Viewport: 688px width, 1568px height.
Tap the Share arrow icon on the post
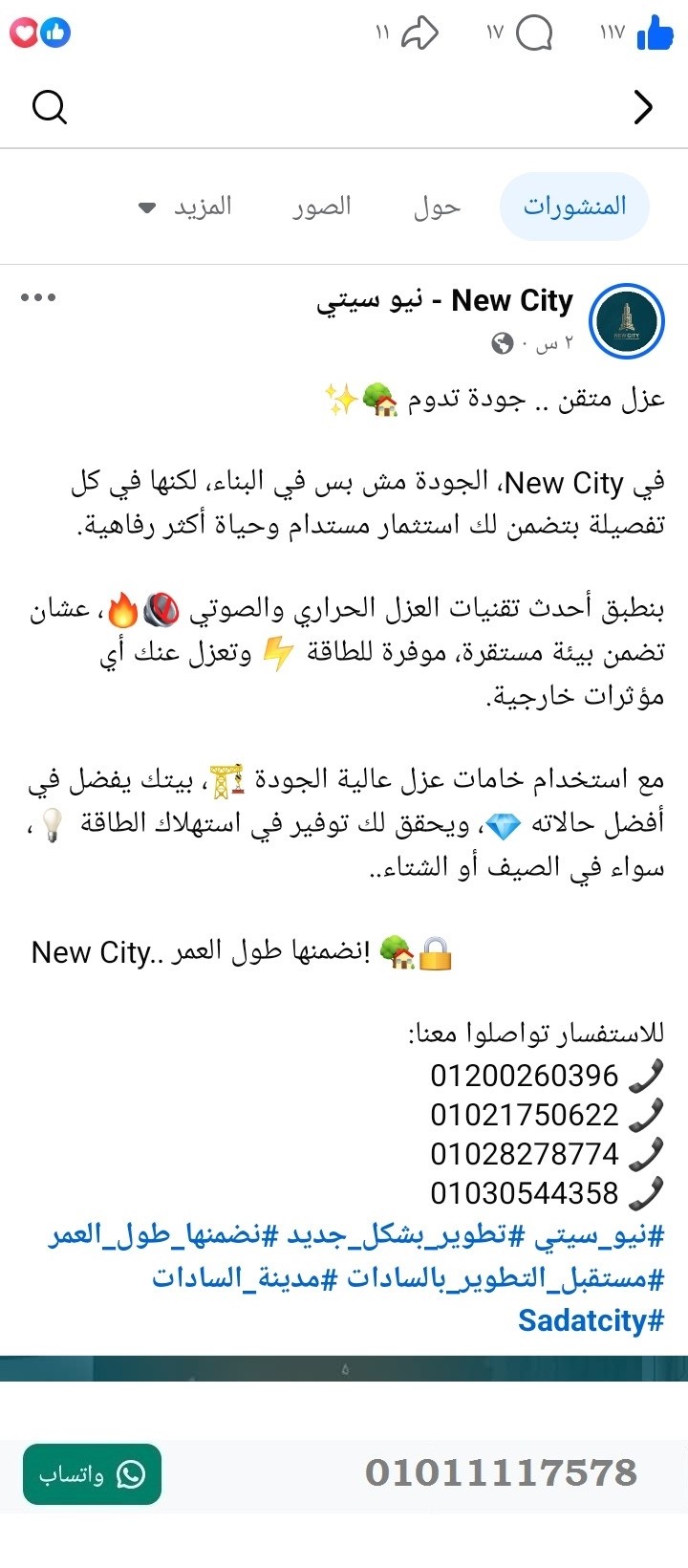pos(419,32)
